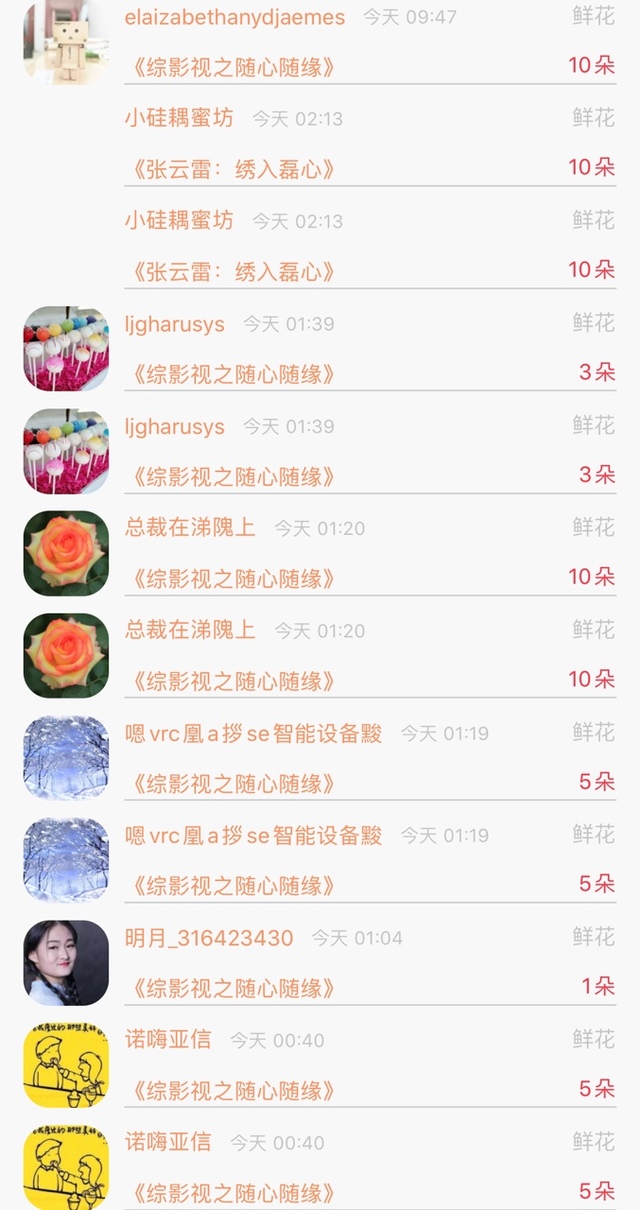Open elaizabethanydjaemes user profile
The height and width of the screenshot is (1210, 640).
pyautogui.click(x=235, y=17)
